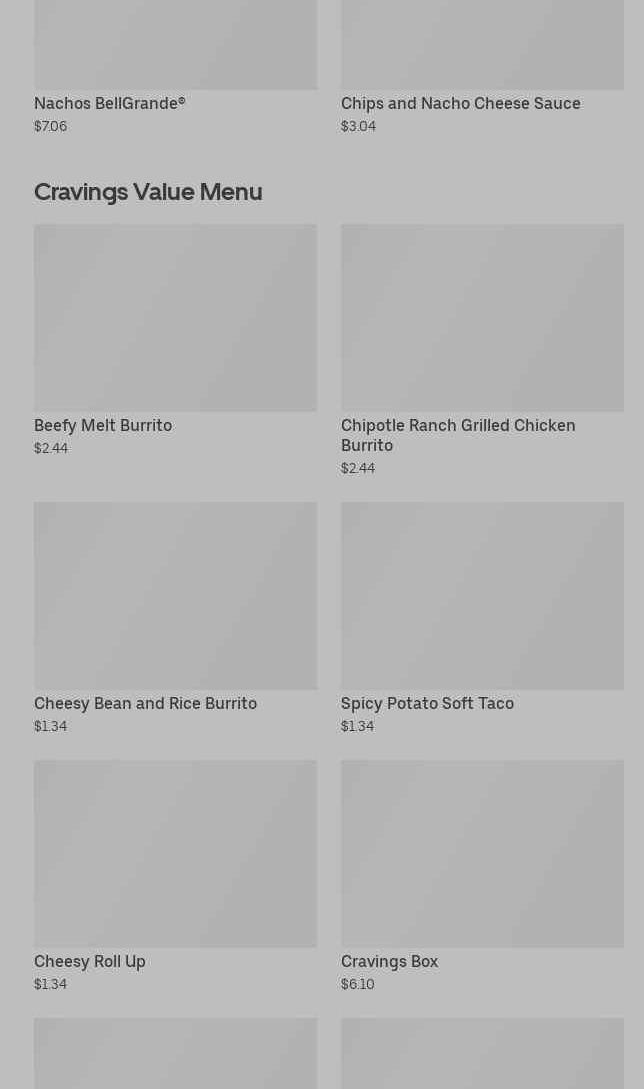Select the Cravings Box card
This screenshot has width=644, height=1089.
point(482,876)
